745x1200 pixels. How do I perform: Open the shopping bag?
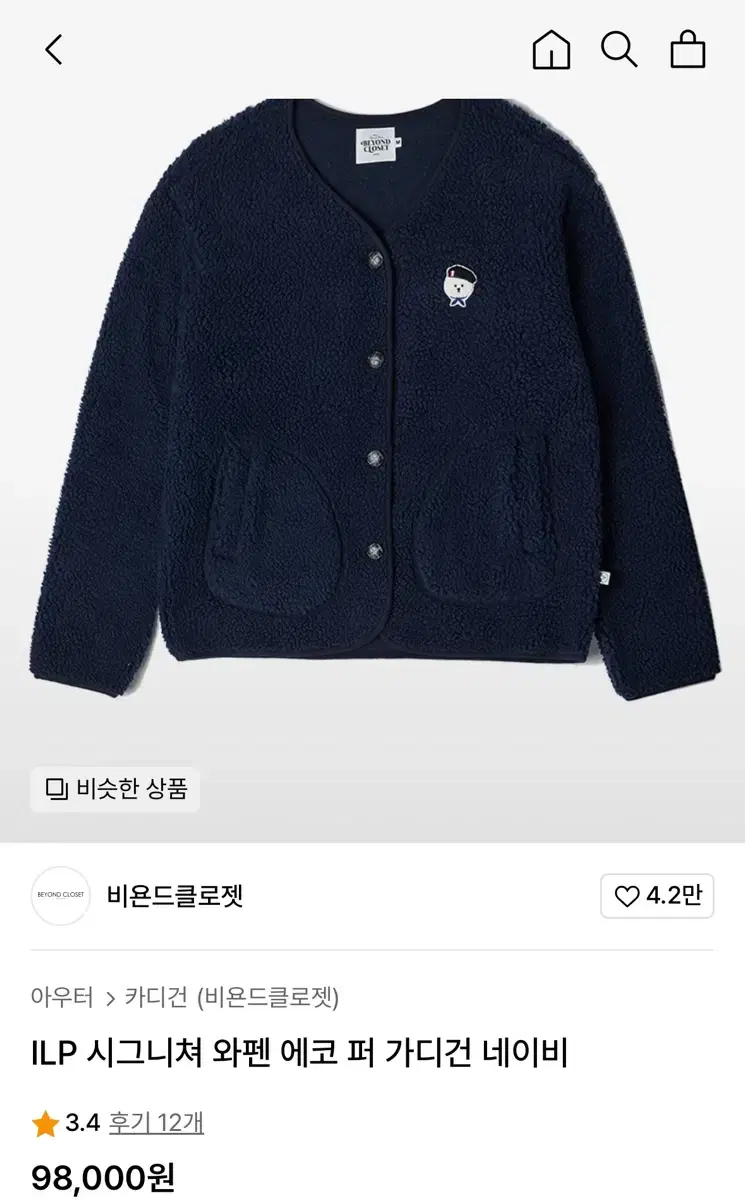pyautogui.click(x=688, y=50)
